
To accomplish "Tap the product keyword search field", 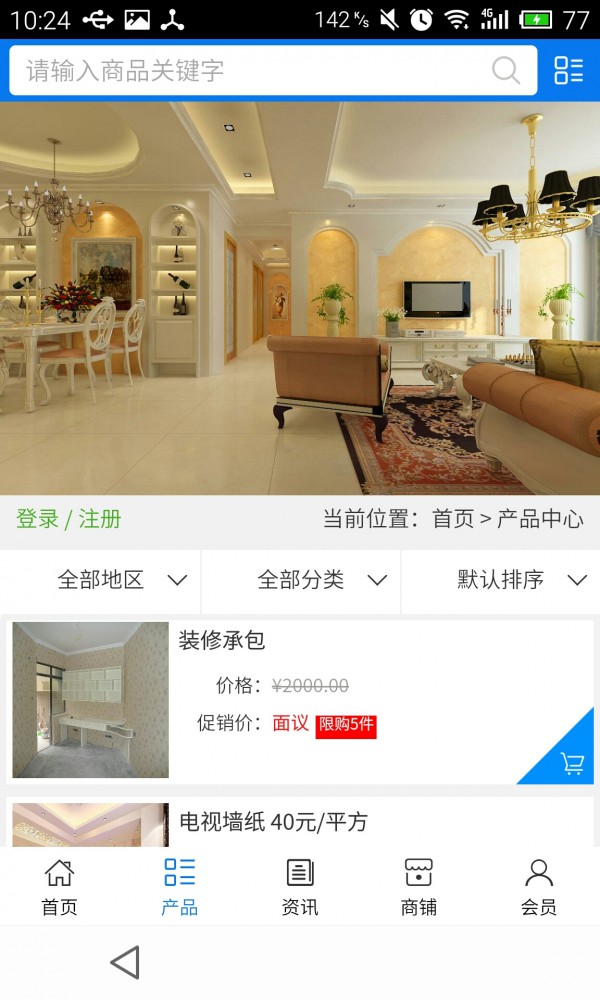I will [x=250, y=71].
